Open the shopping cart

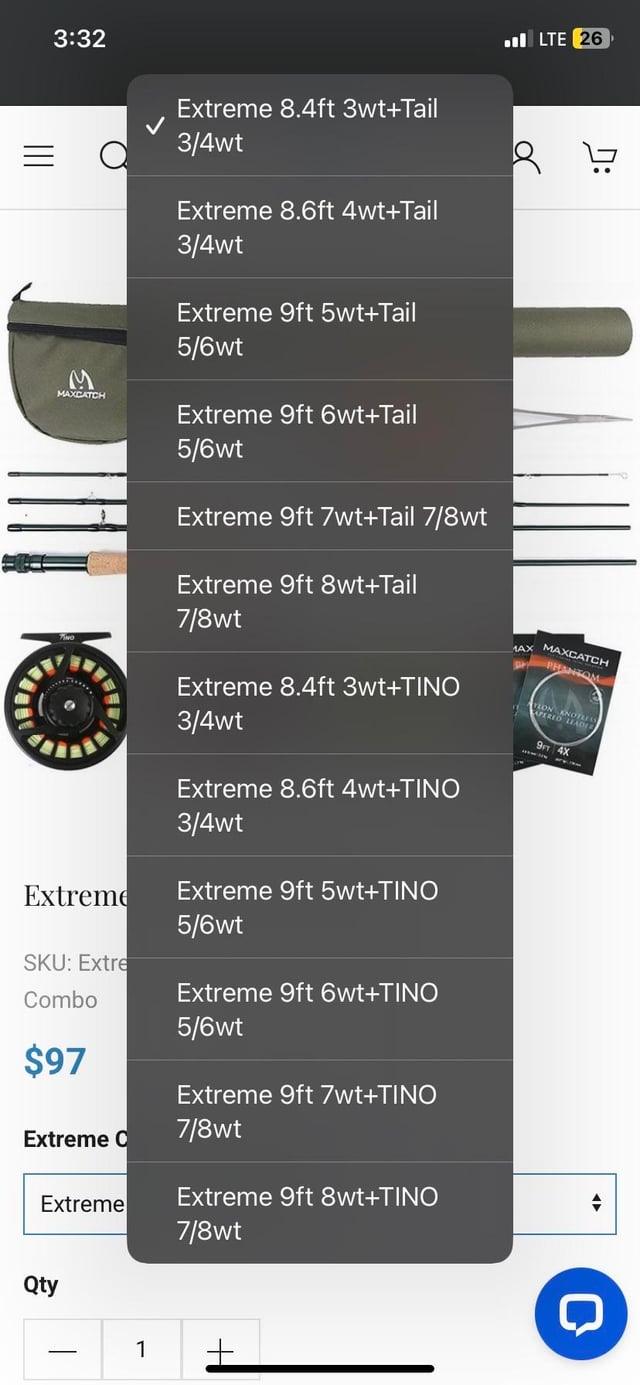(x=600, y=157)
